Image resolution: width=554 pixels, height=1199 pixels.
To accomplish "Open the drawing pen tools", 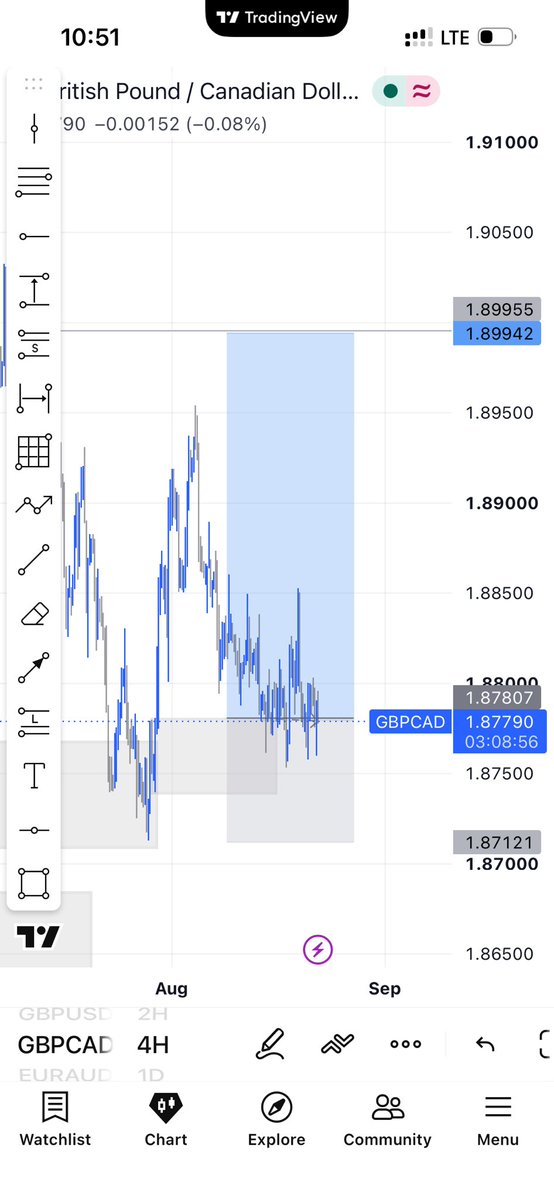I will point(270,1044).
